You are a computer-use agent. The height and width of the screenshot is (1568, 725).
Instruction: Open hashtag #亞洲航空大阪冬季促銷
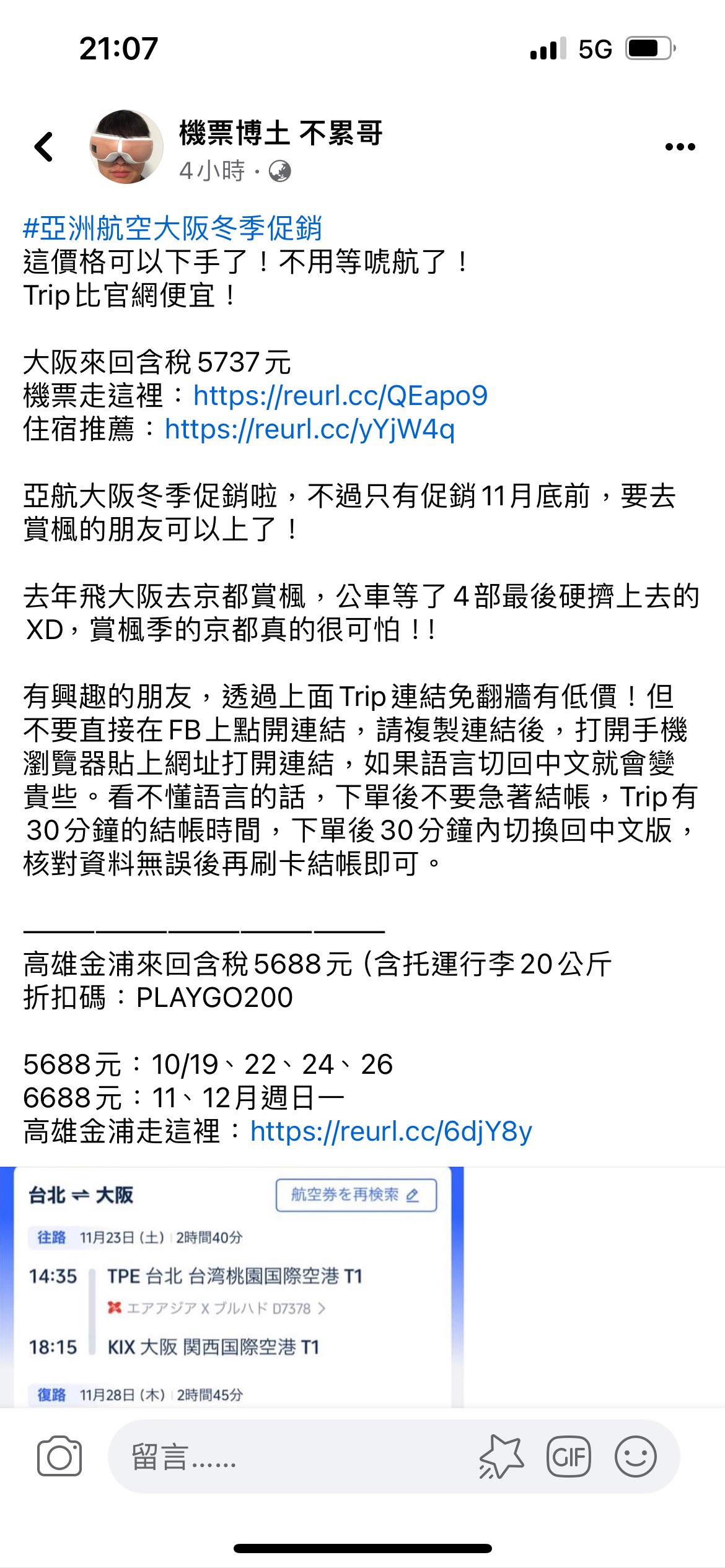[x=172, y=228]
